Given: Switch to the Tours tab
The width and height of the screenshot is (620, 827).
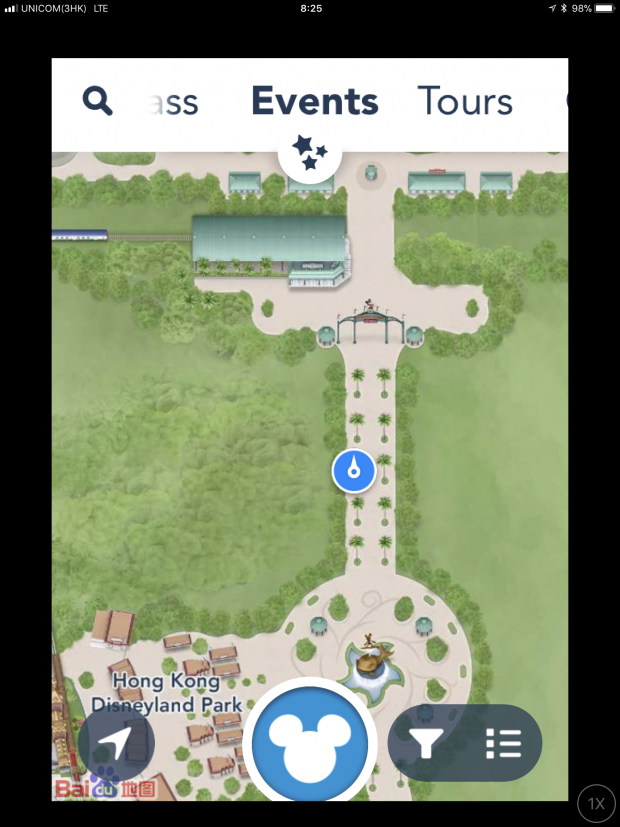Looking at the screenshot, I should point(465,102).
